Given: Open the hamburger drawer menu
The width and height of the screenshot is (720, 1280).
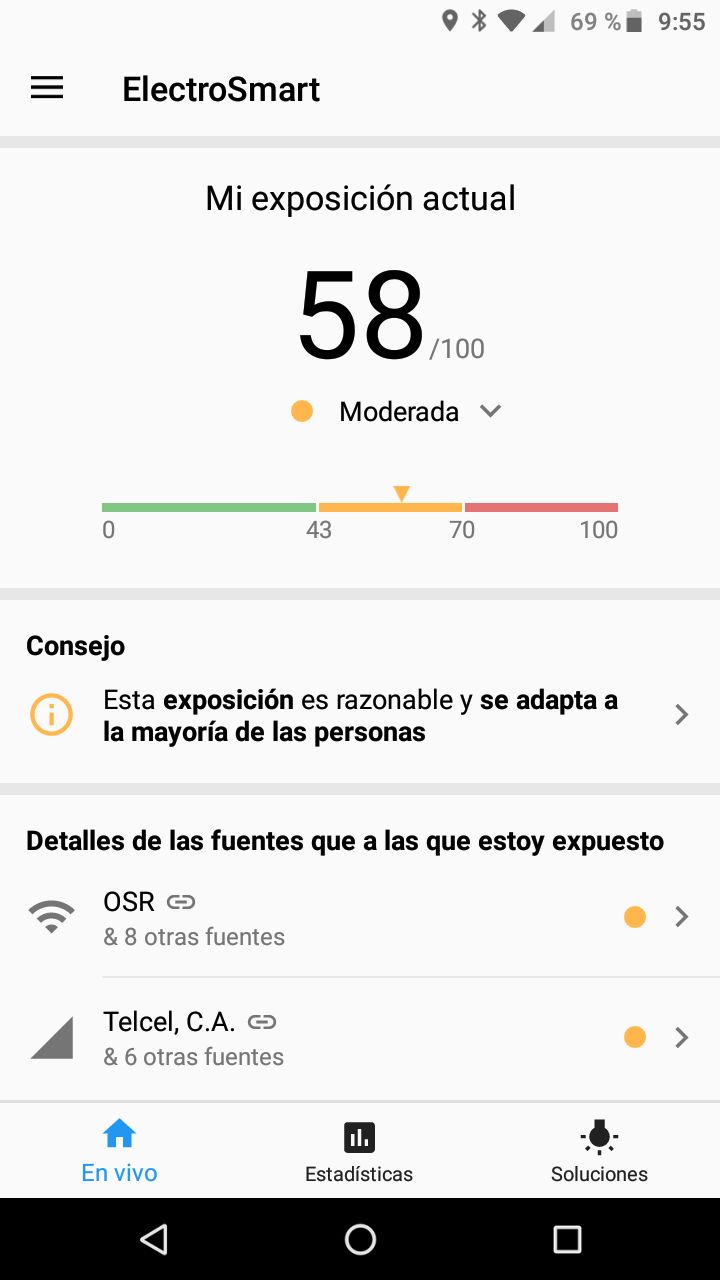Looking at the screenshot, I should [47, 88].
